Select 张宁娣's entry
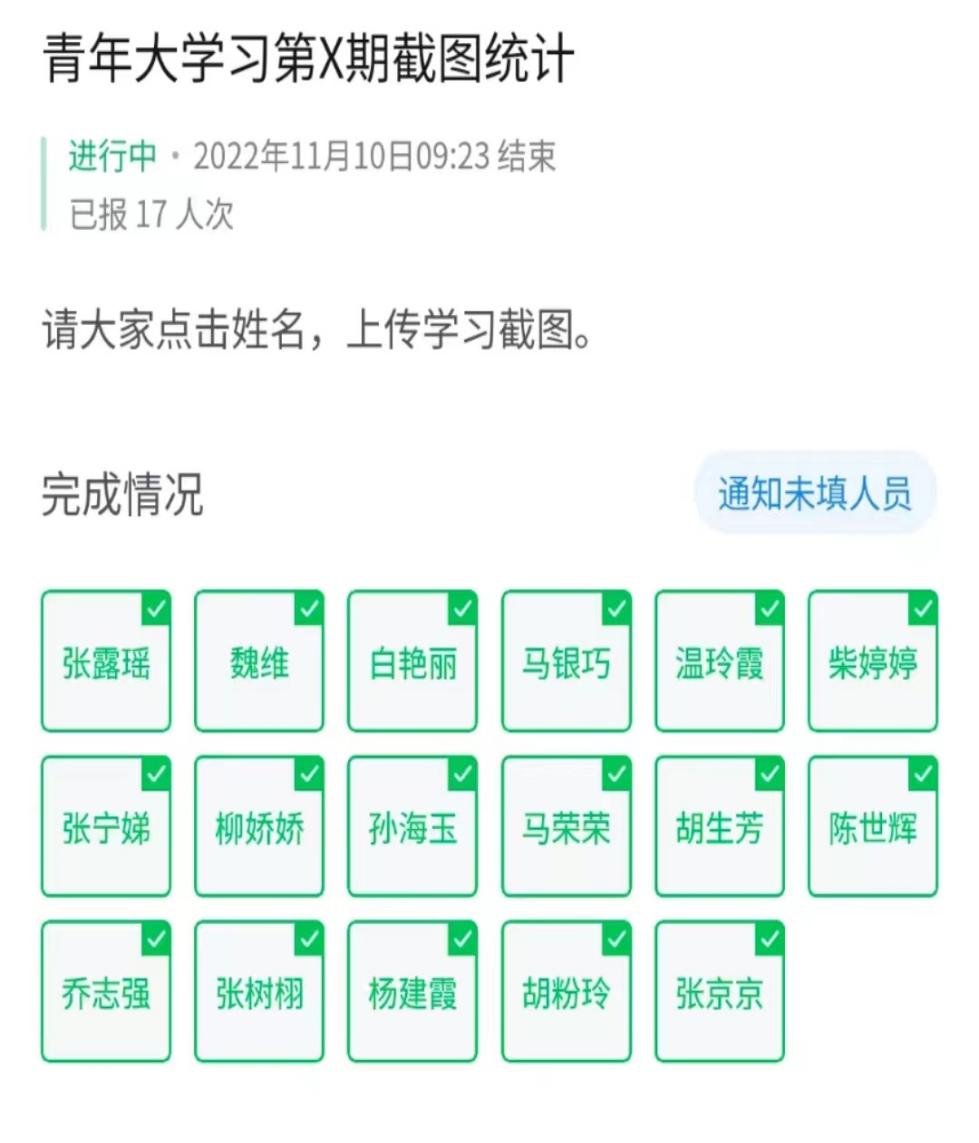This screenshot has width=979, height=1143. coord(106,827)
